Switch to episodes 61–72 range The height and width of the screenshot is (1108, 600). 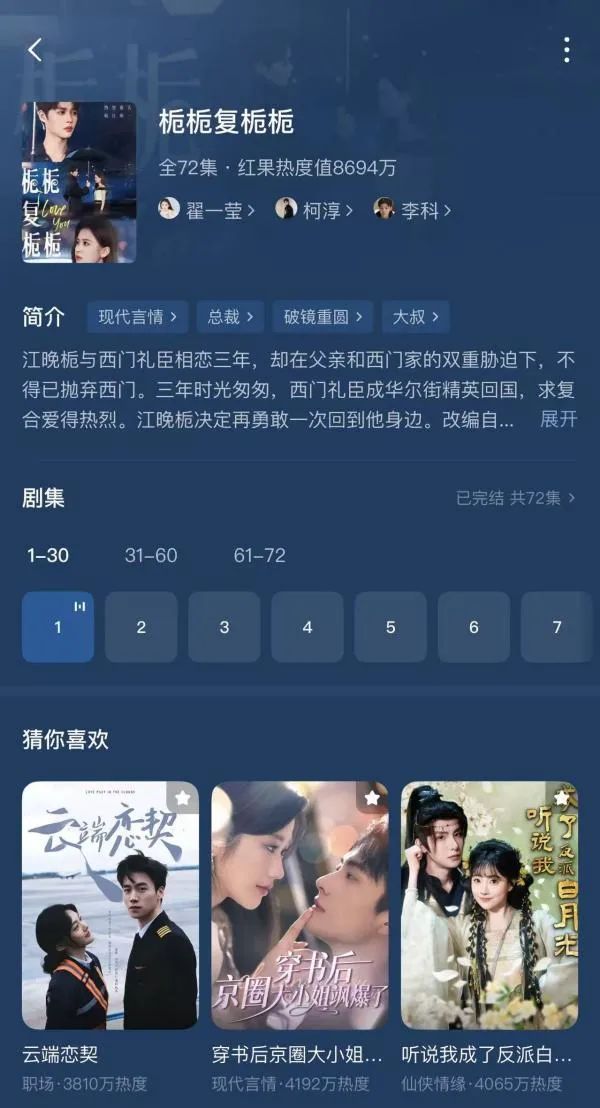click(x=259, y=555)
